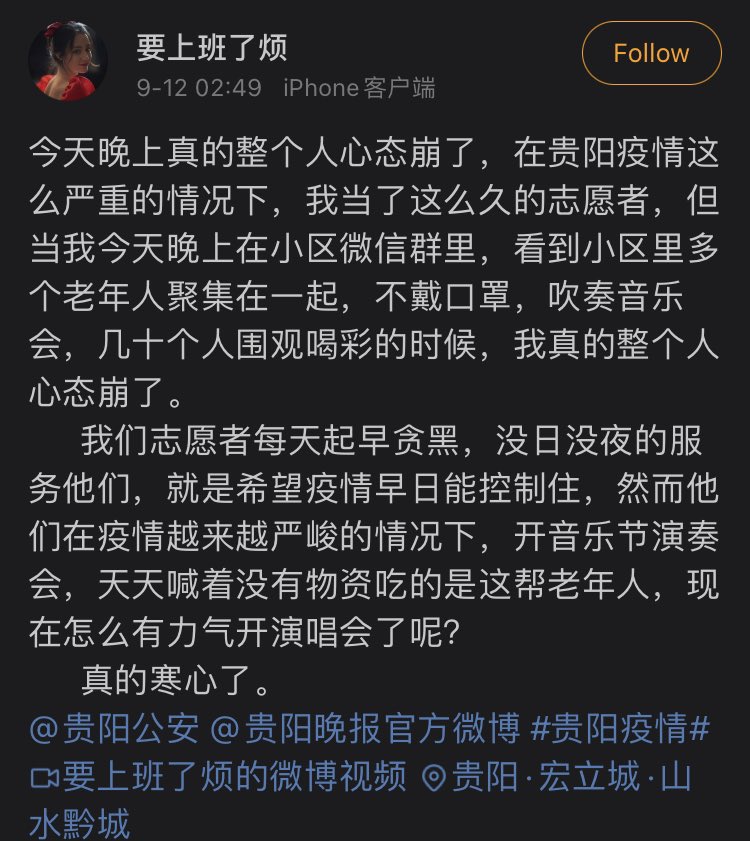Open the username 要上班了烦 profile

click(212, 46)
